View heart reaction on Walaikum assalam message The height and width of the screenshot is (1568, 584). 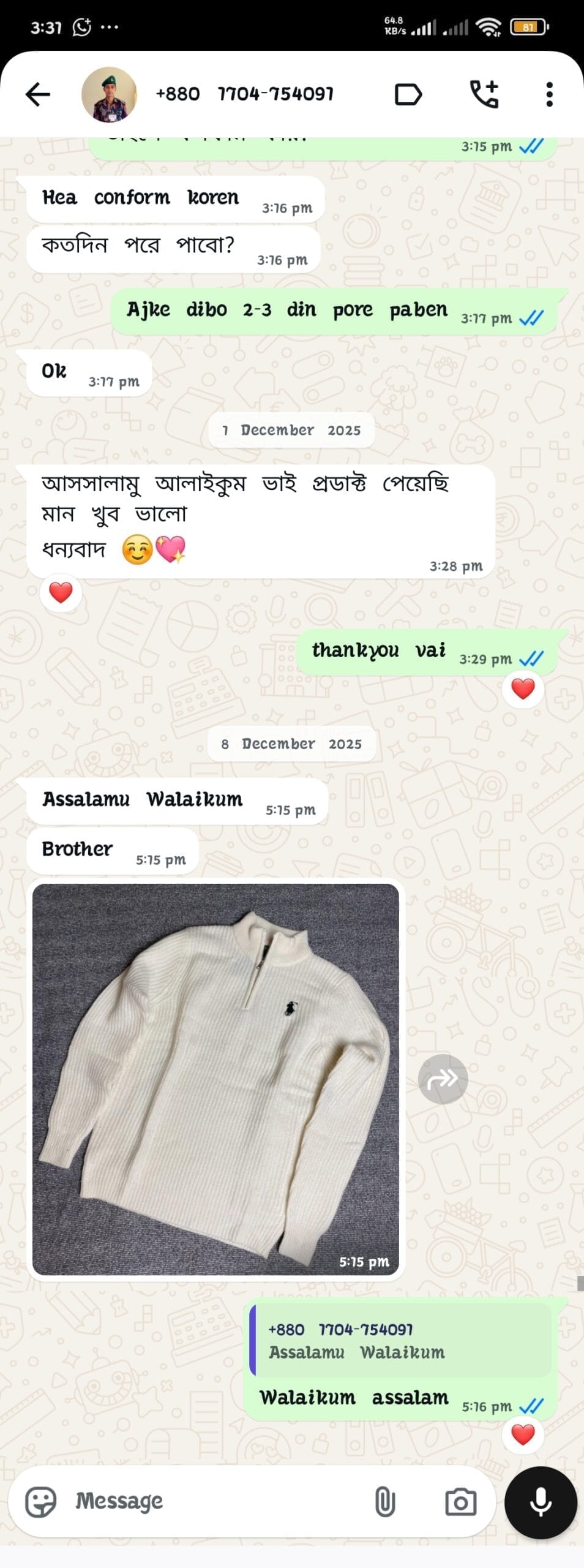point(523,1434)
